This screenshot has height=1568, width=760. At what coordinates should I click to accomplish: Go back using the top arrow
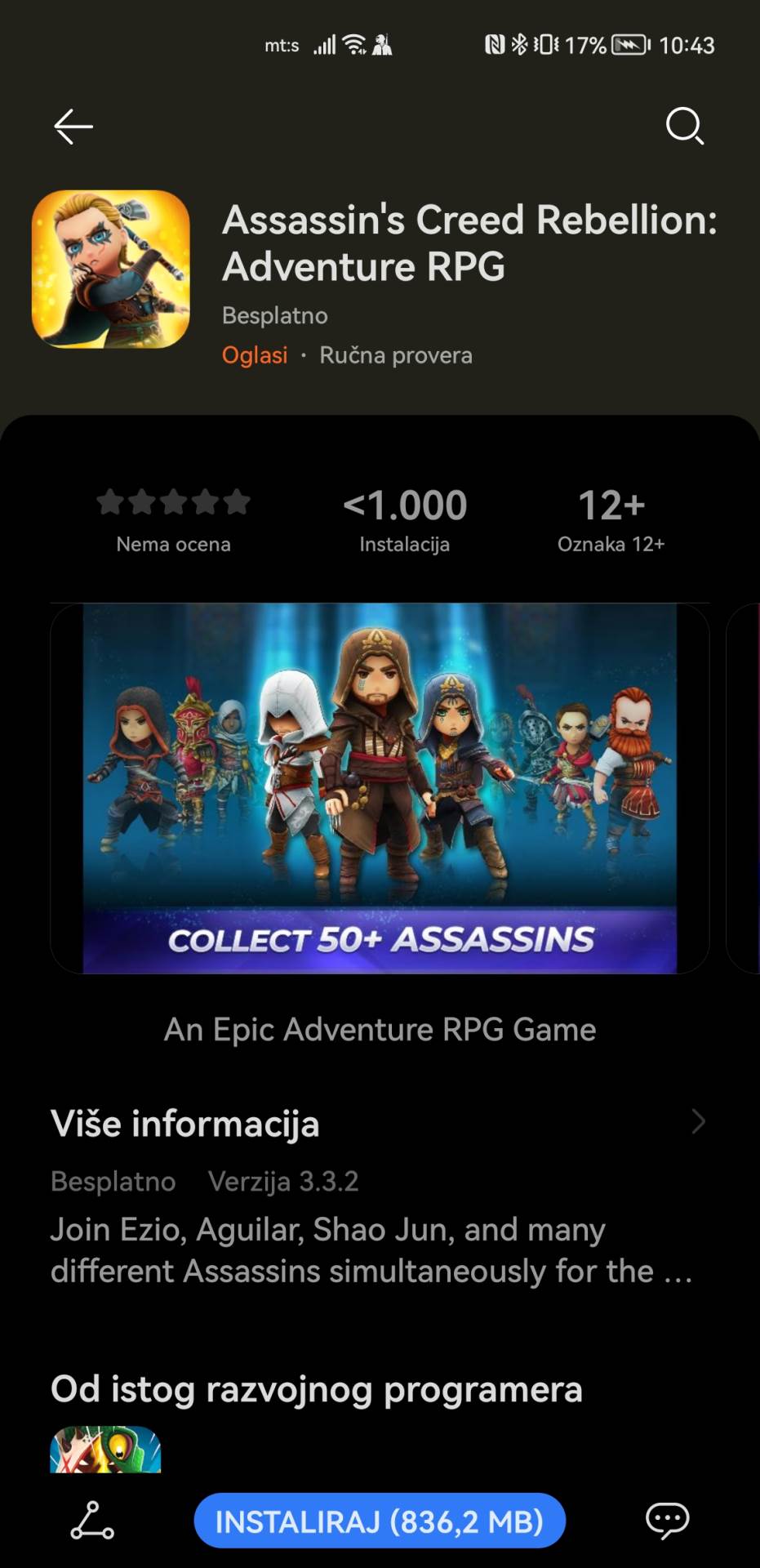(x=73, y=127)
